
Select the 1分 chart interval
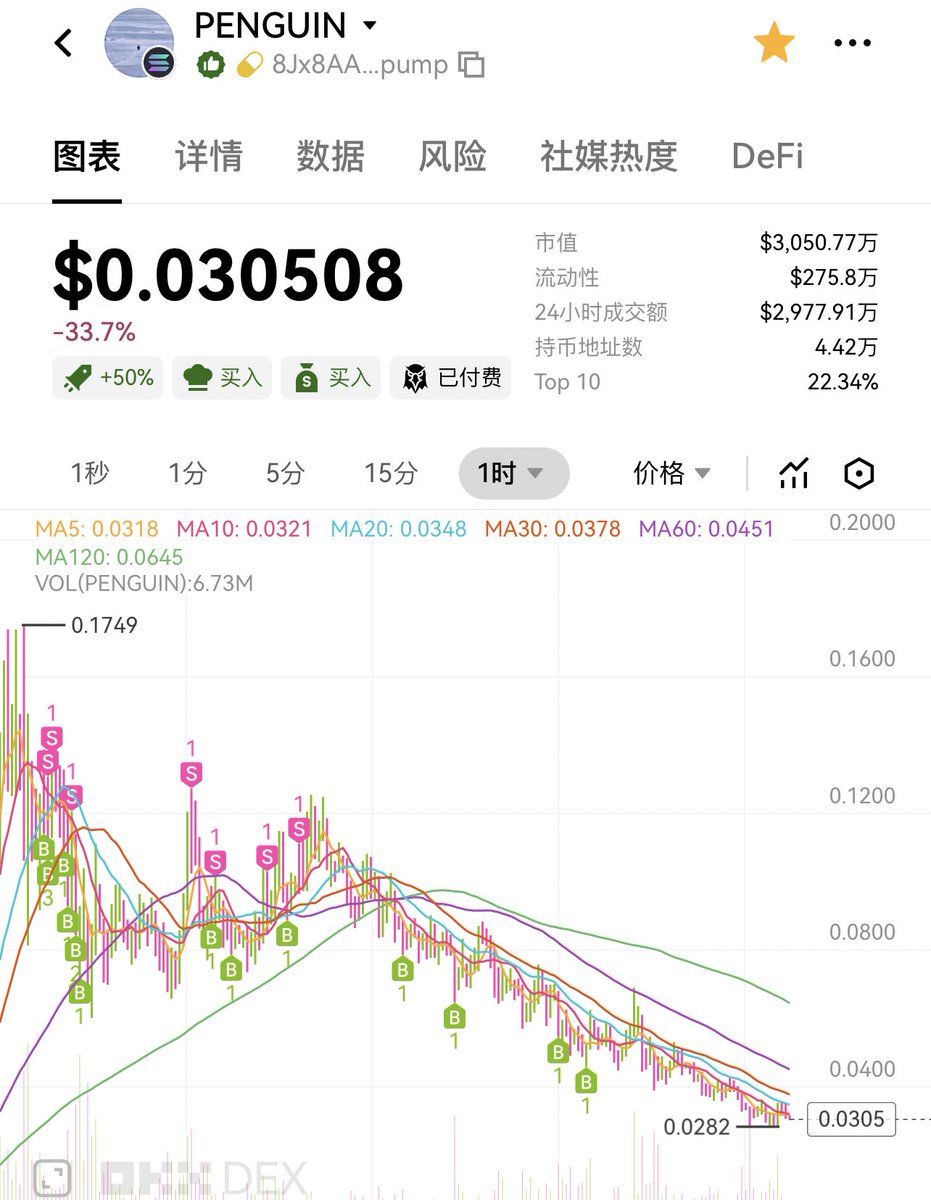(187, 473)
